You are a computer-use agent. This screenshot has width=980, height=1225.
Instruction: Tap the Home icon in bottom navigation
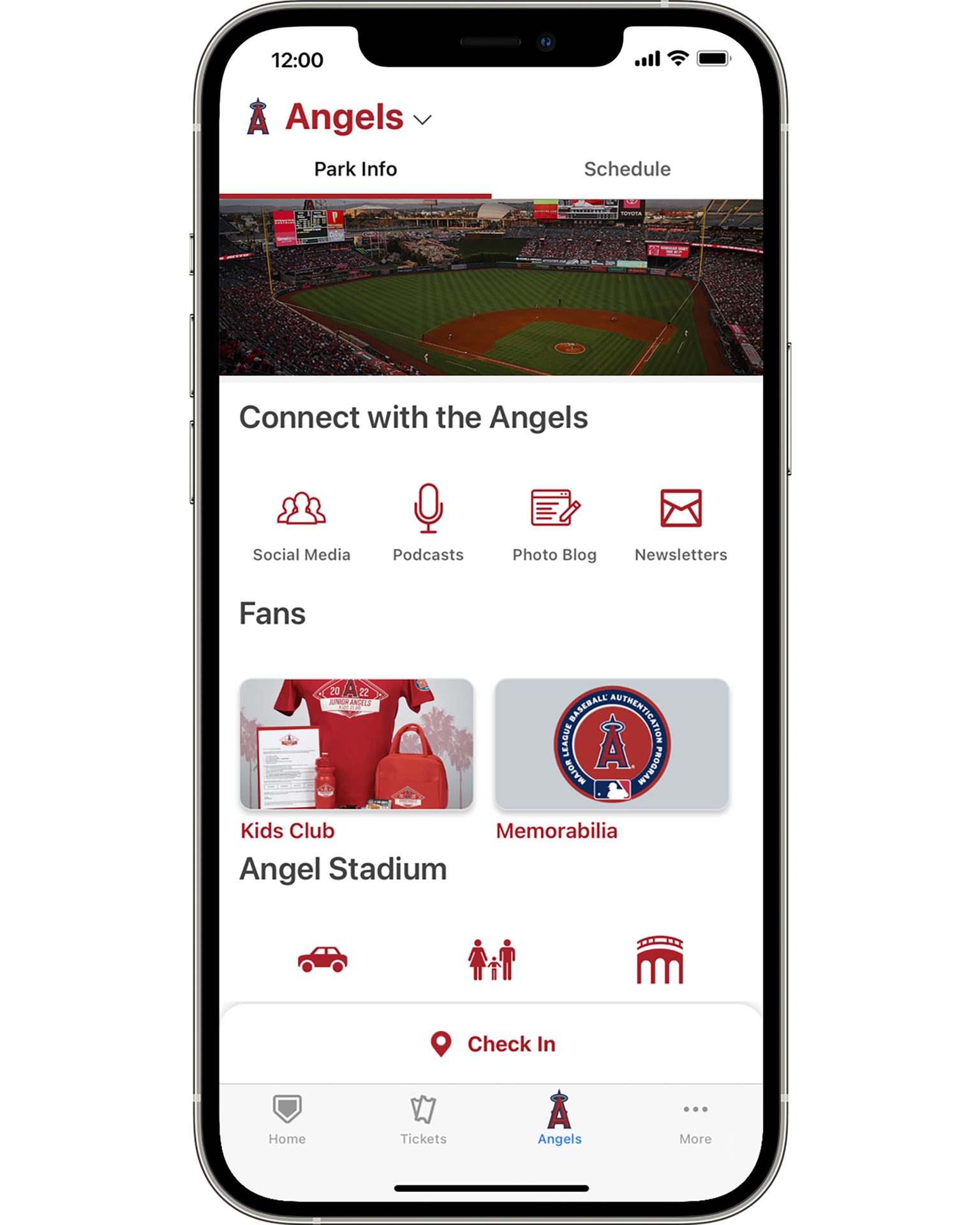286,1110
